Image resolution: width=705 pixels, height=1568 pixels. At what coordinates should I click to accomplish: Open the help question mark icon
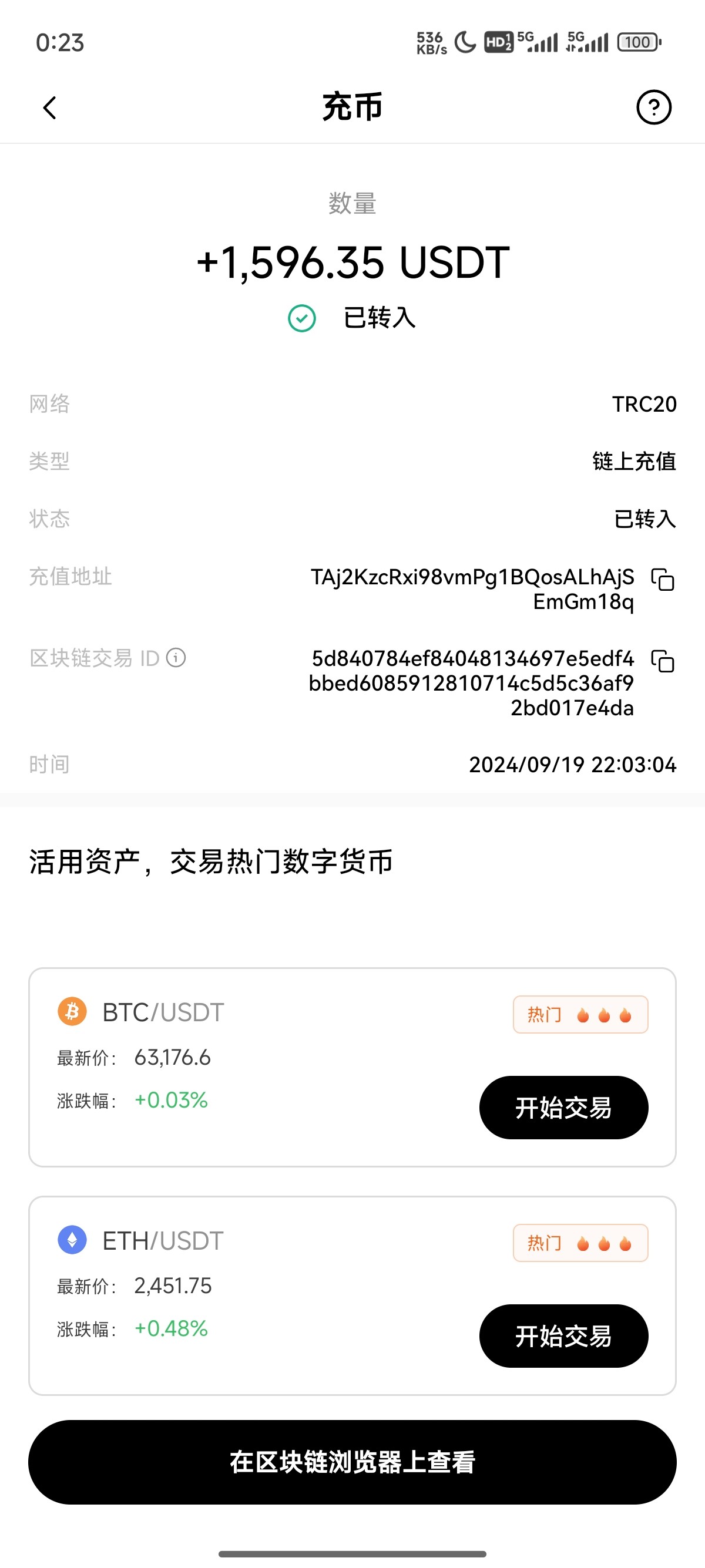tap(653, 107)
